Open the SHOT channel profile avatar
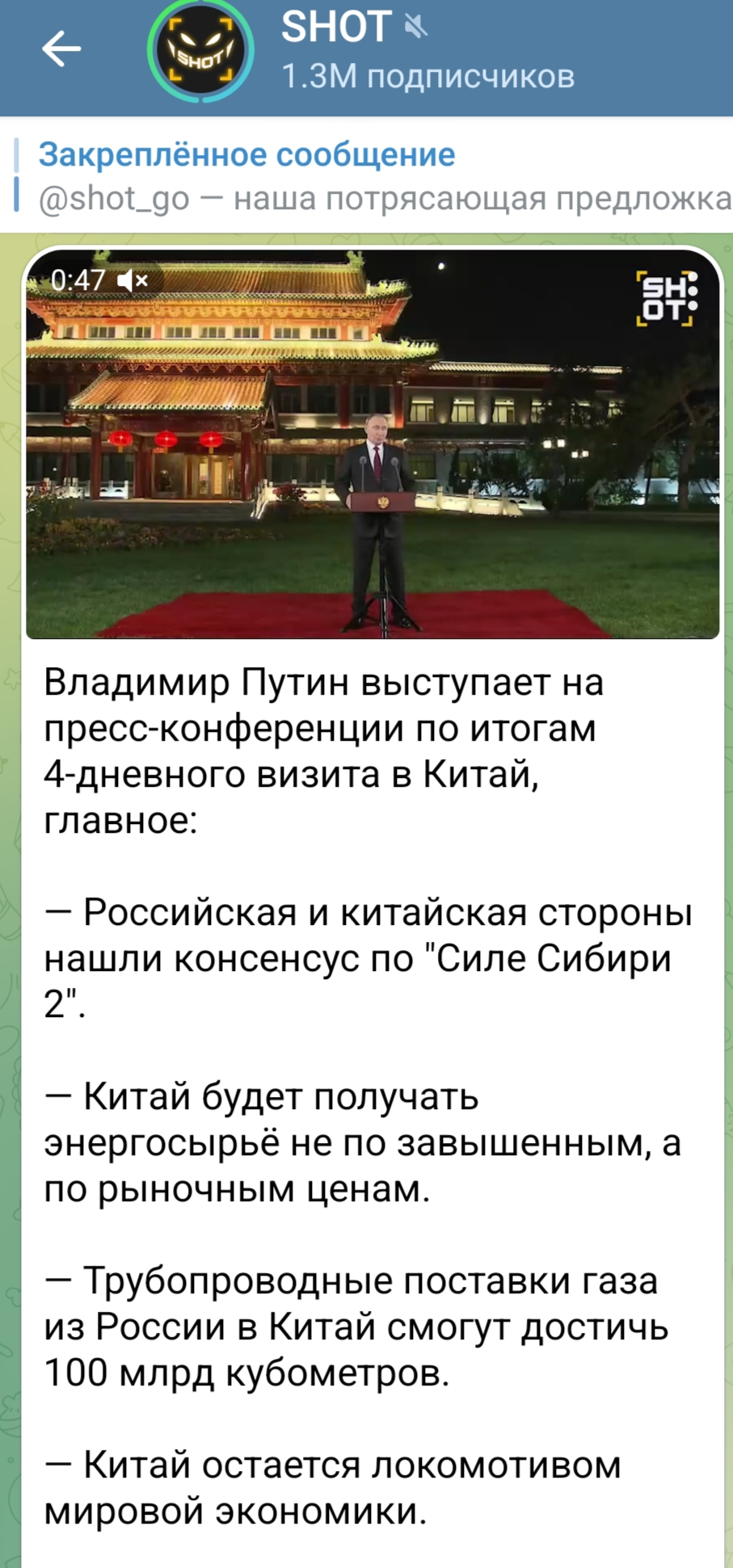The width and height of the screenshot is (733, 1568). [x=200, y=51]
